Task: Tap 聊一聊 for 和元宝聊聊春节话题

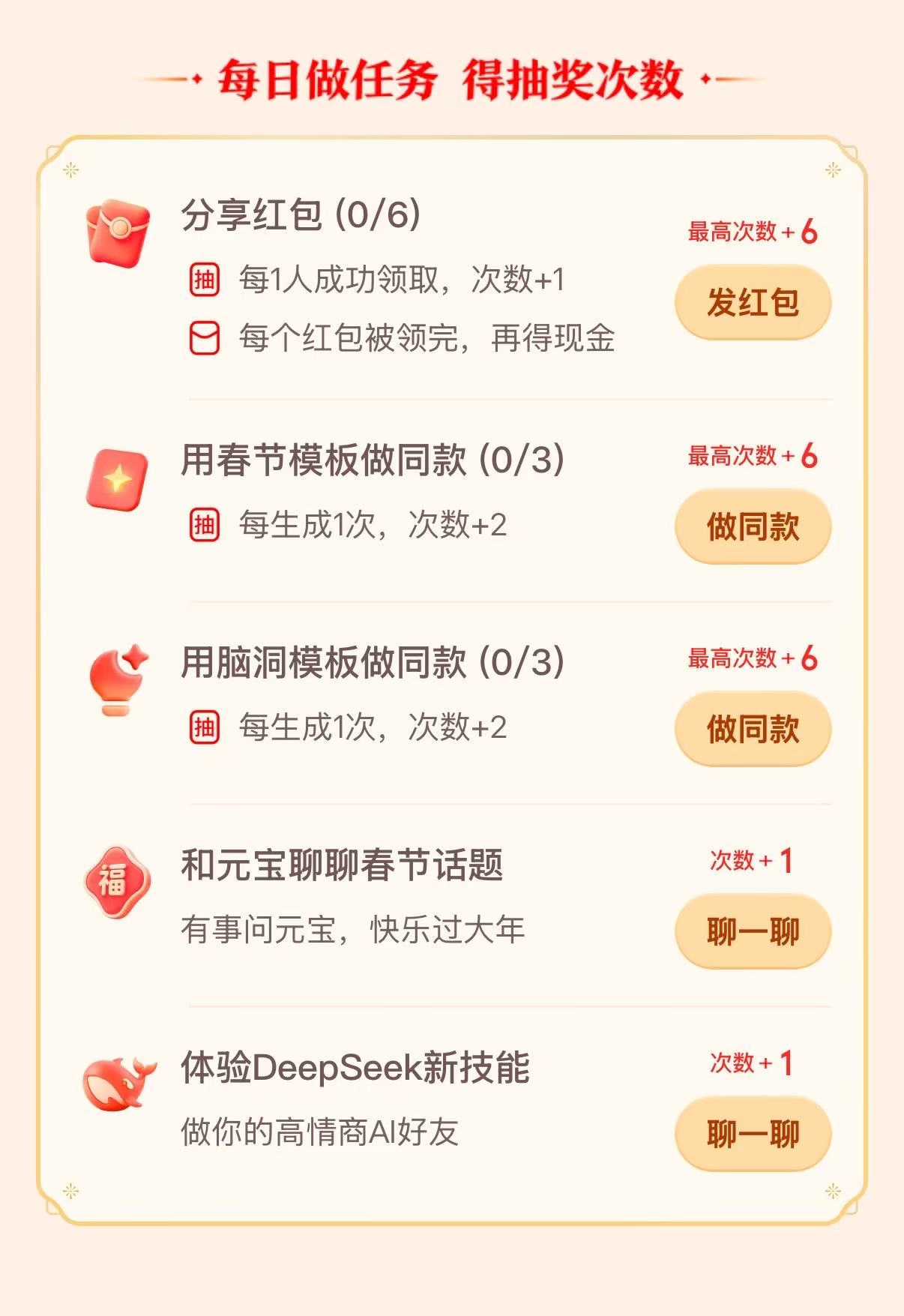Action: point(753,931)
